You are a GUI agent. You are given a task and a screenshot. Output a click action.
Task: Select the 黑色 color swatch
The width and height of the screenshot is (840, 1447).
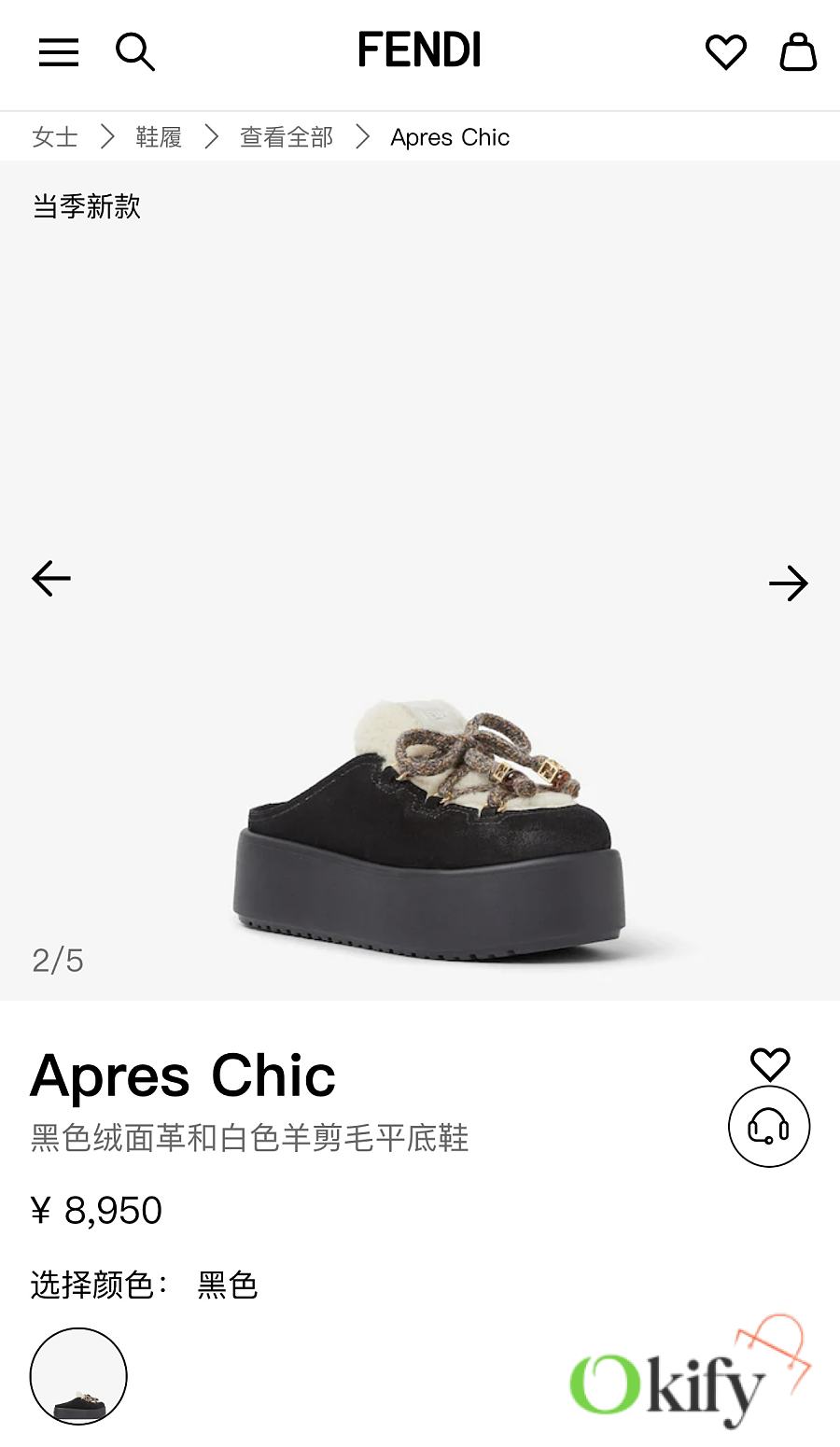pos(78,1376)
